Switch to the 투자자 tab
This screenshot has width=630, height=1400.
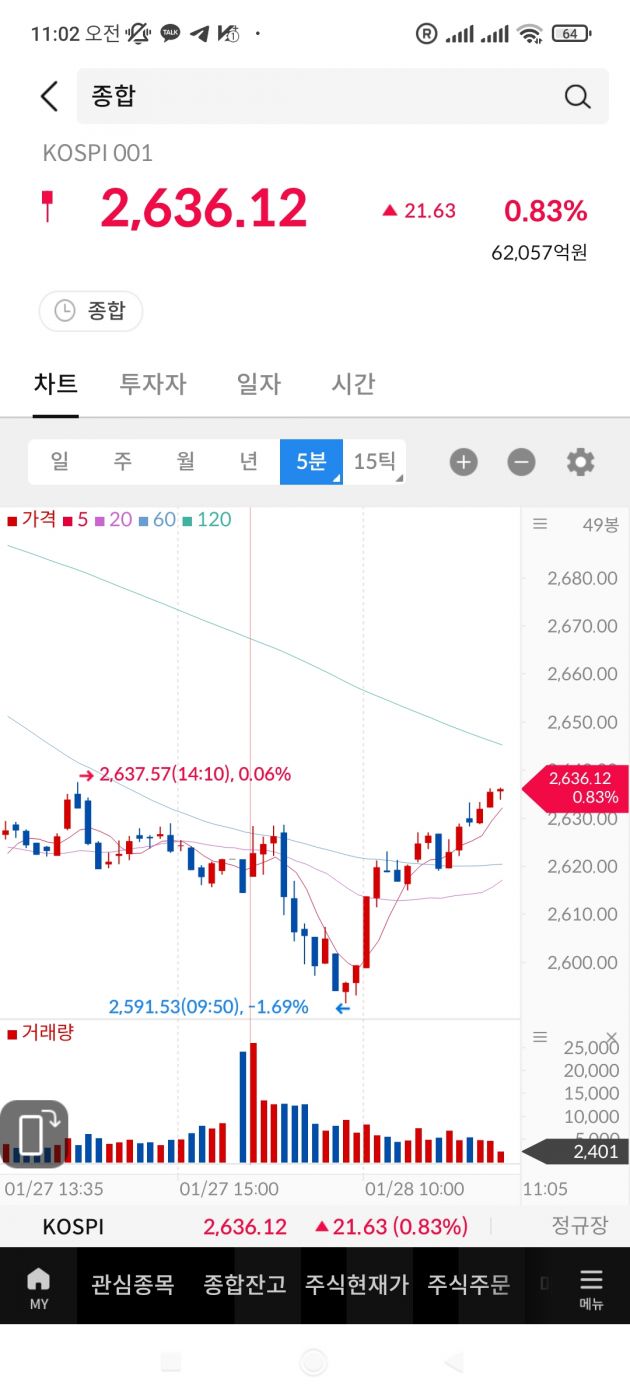click(x=153, y=383)
